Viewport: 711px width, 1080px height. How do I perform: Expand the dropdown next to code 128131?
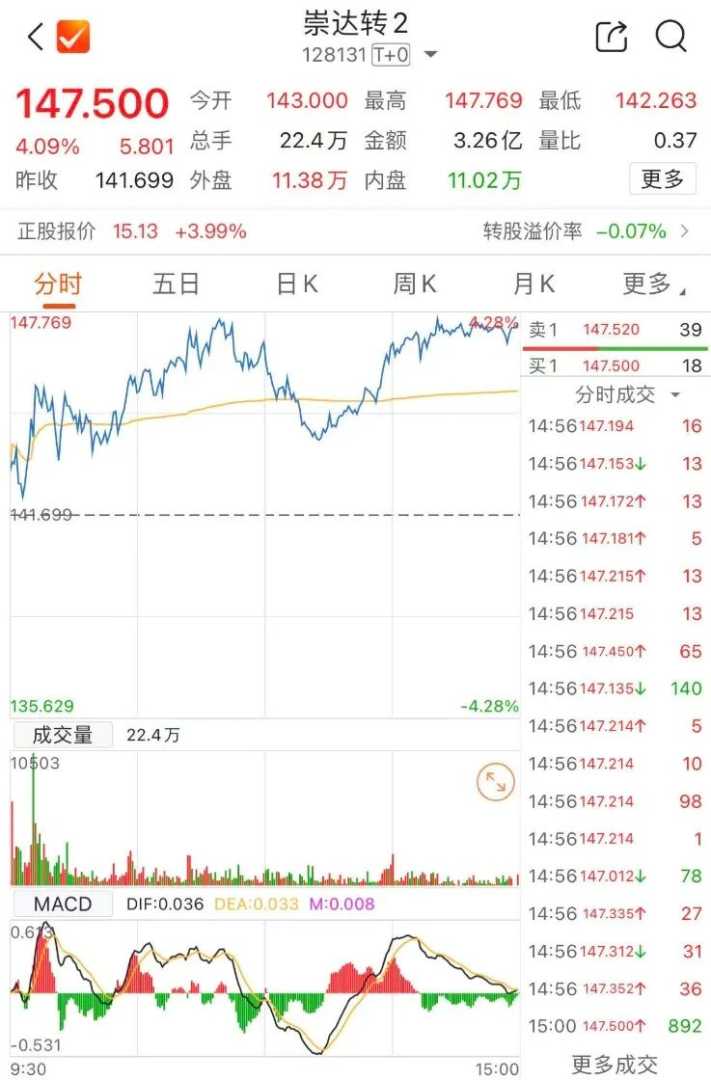(x=431, y=54)
